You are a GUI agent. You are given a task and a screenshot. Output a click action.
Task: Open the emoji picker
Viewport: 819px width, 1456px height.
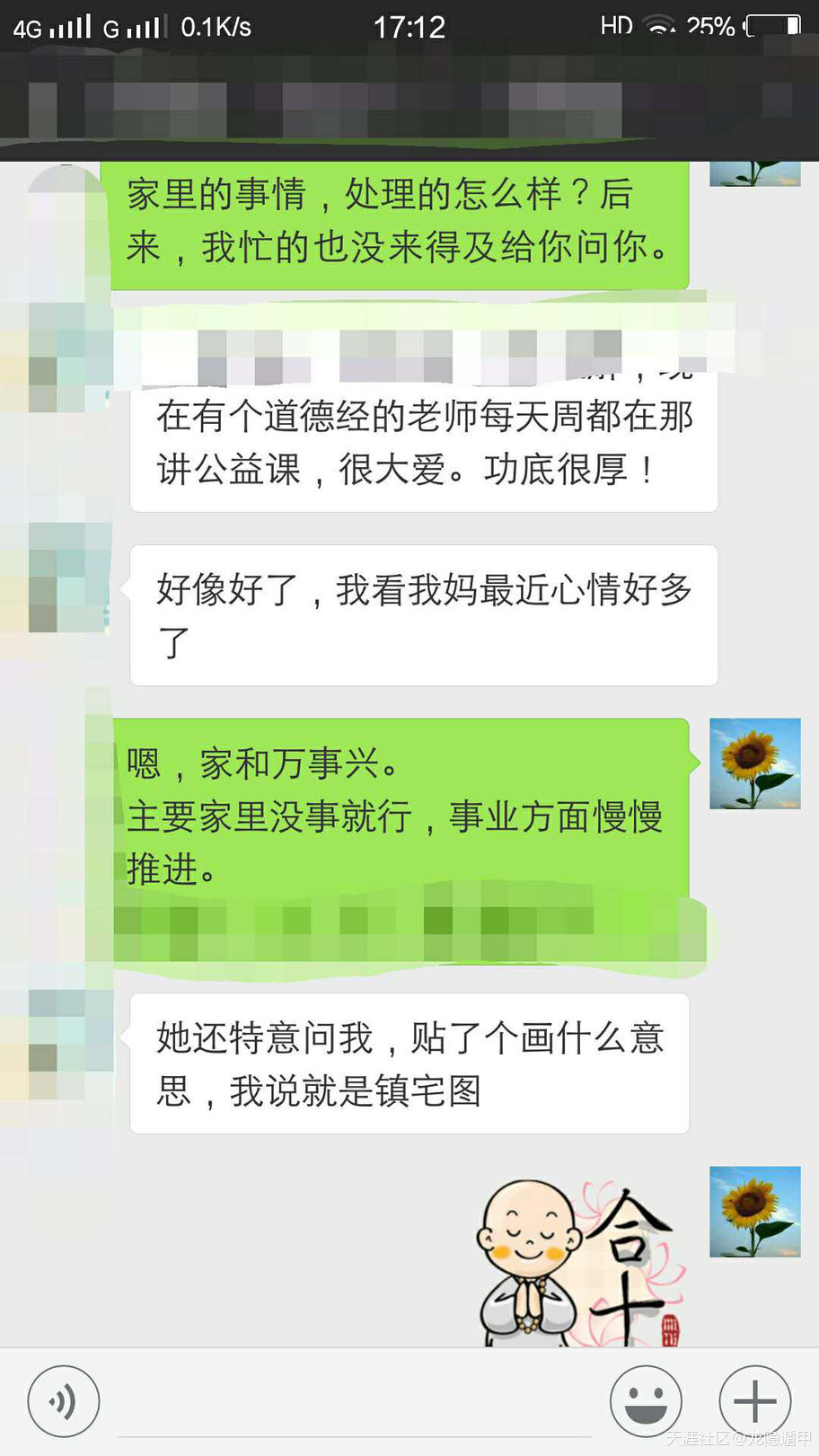pos(646,1400)
